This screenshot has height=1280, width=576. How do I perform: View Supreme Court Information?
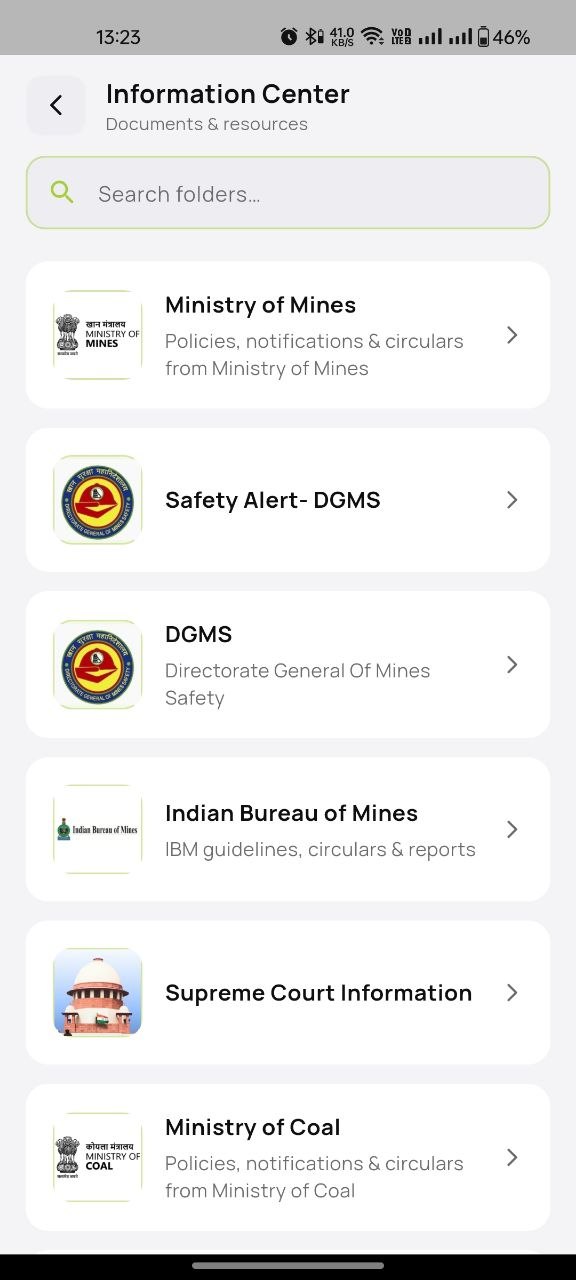pyautogui.click(x=288, y=993)
